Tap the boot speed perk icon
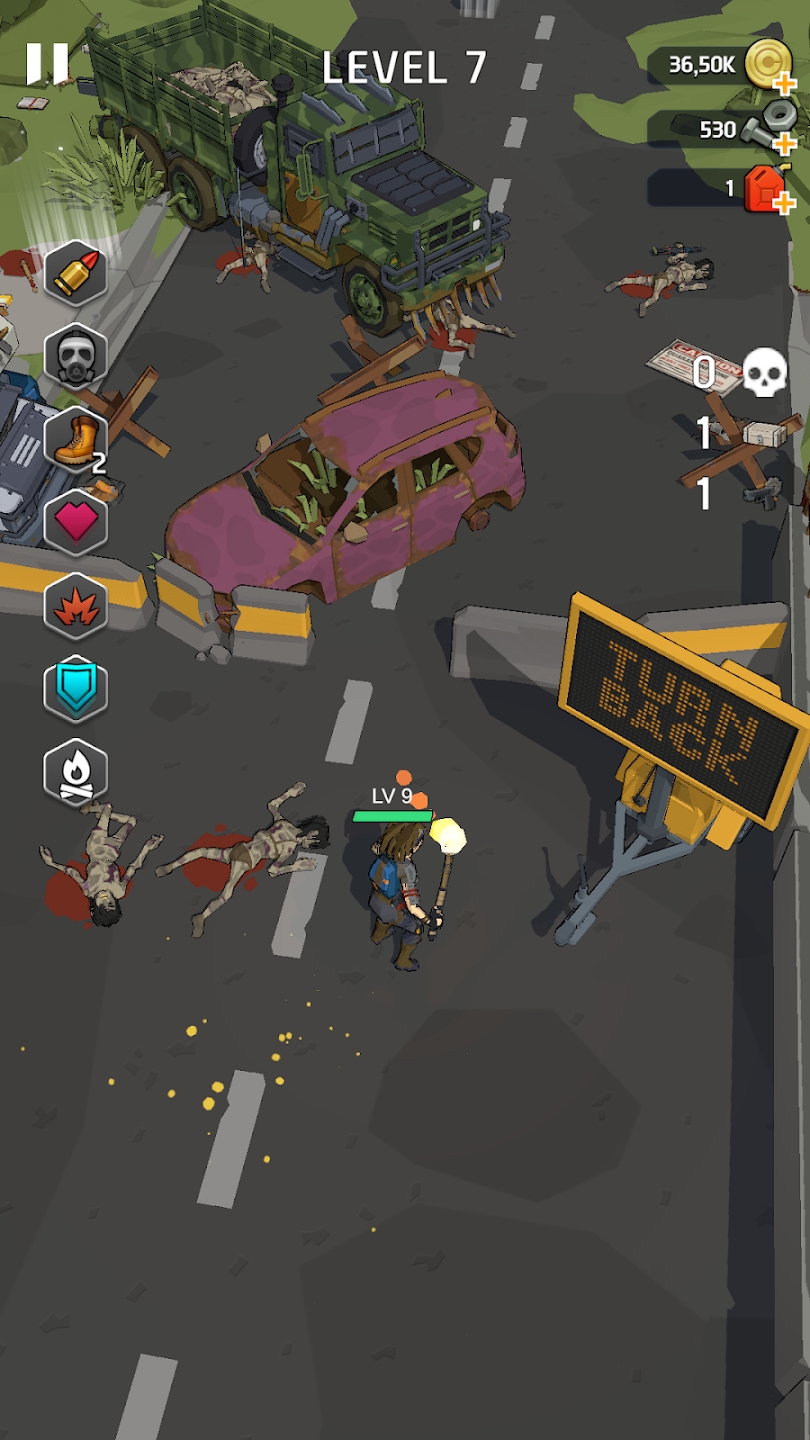 [x=76, y=440]
